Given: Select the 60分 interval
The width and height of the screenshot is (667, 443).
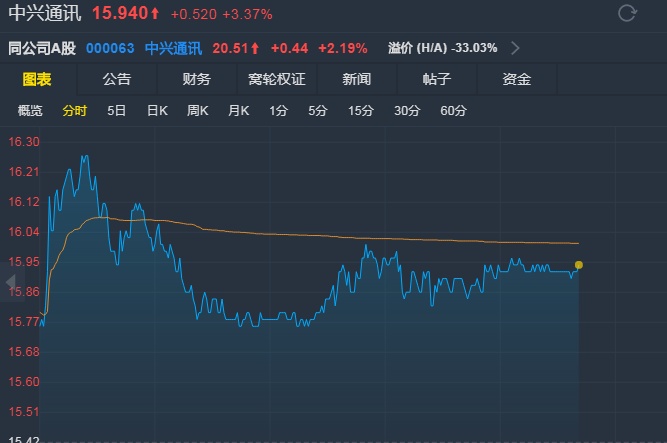Looking at the screenshot, I should 453,111.
